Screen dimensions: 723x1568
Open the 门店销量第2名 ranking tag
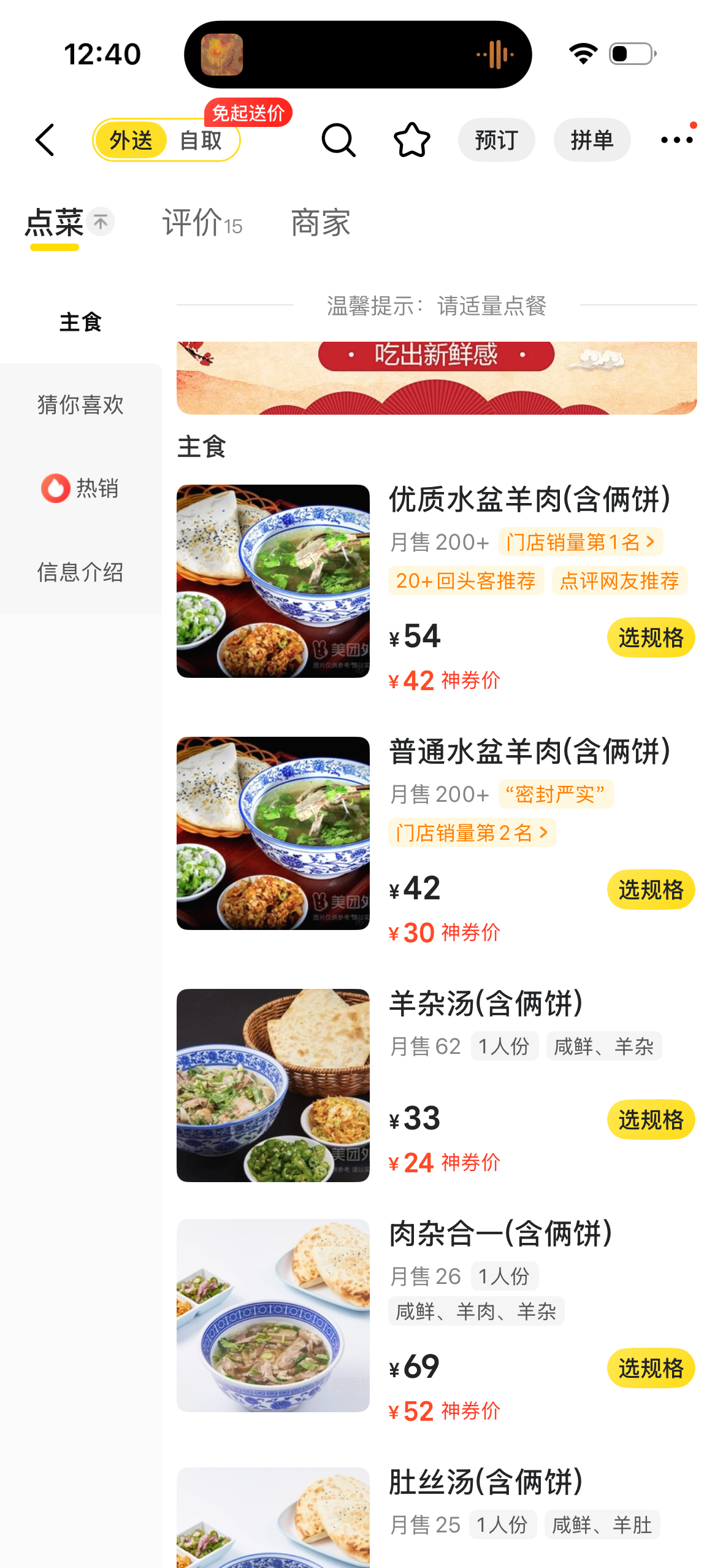click(472, 832)
